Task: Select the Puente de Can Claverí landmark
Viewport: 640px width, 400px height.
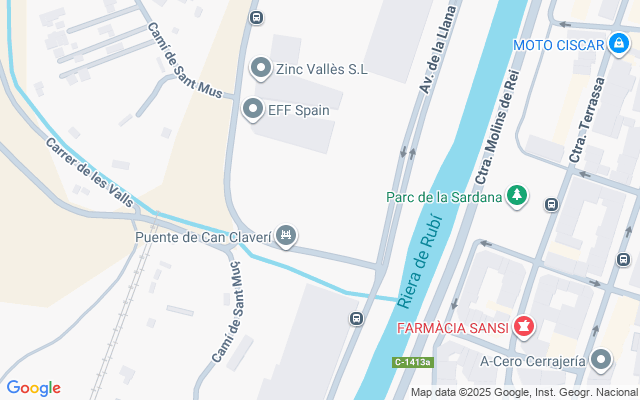Action: coord(287,237)
